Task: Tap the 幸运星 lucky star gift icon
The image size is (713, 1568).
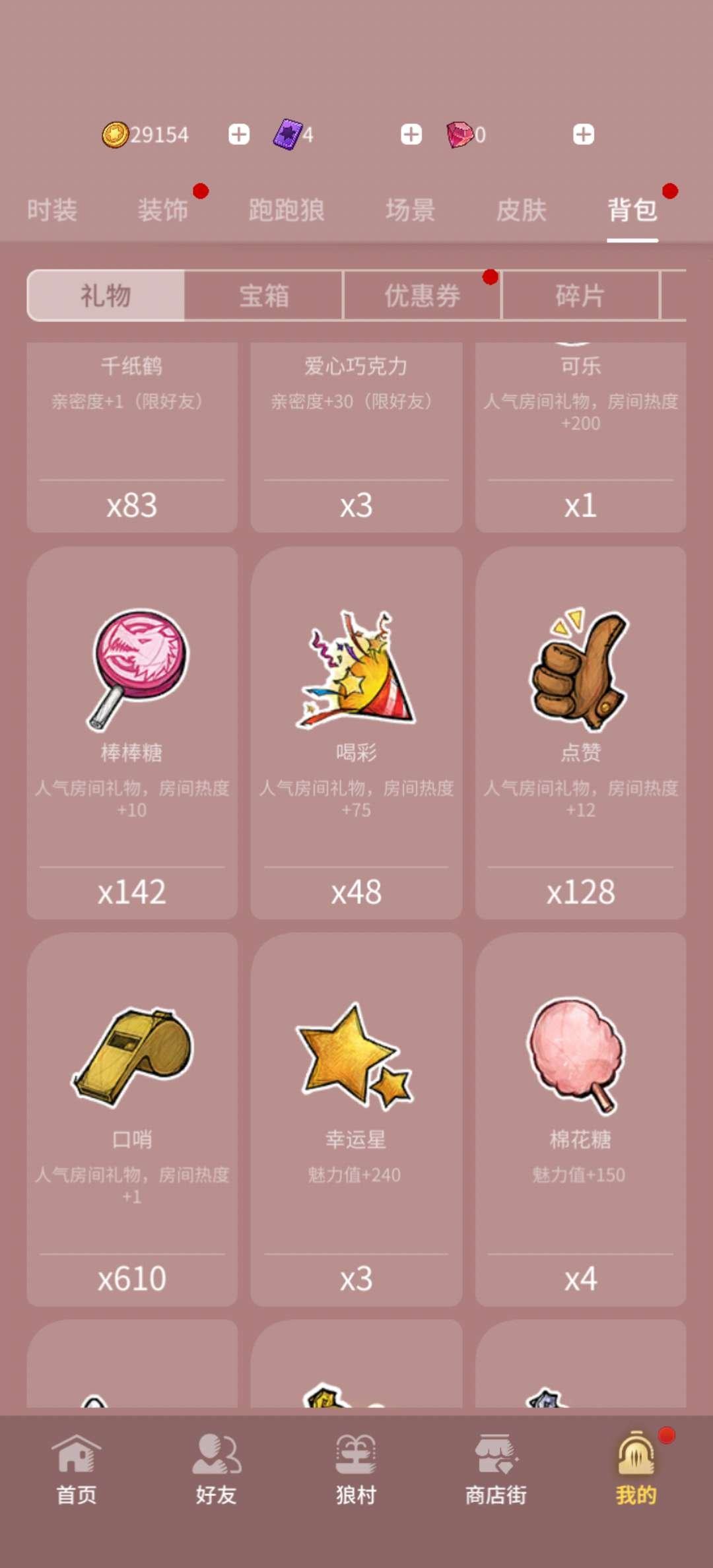Action: (356, 1056)
